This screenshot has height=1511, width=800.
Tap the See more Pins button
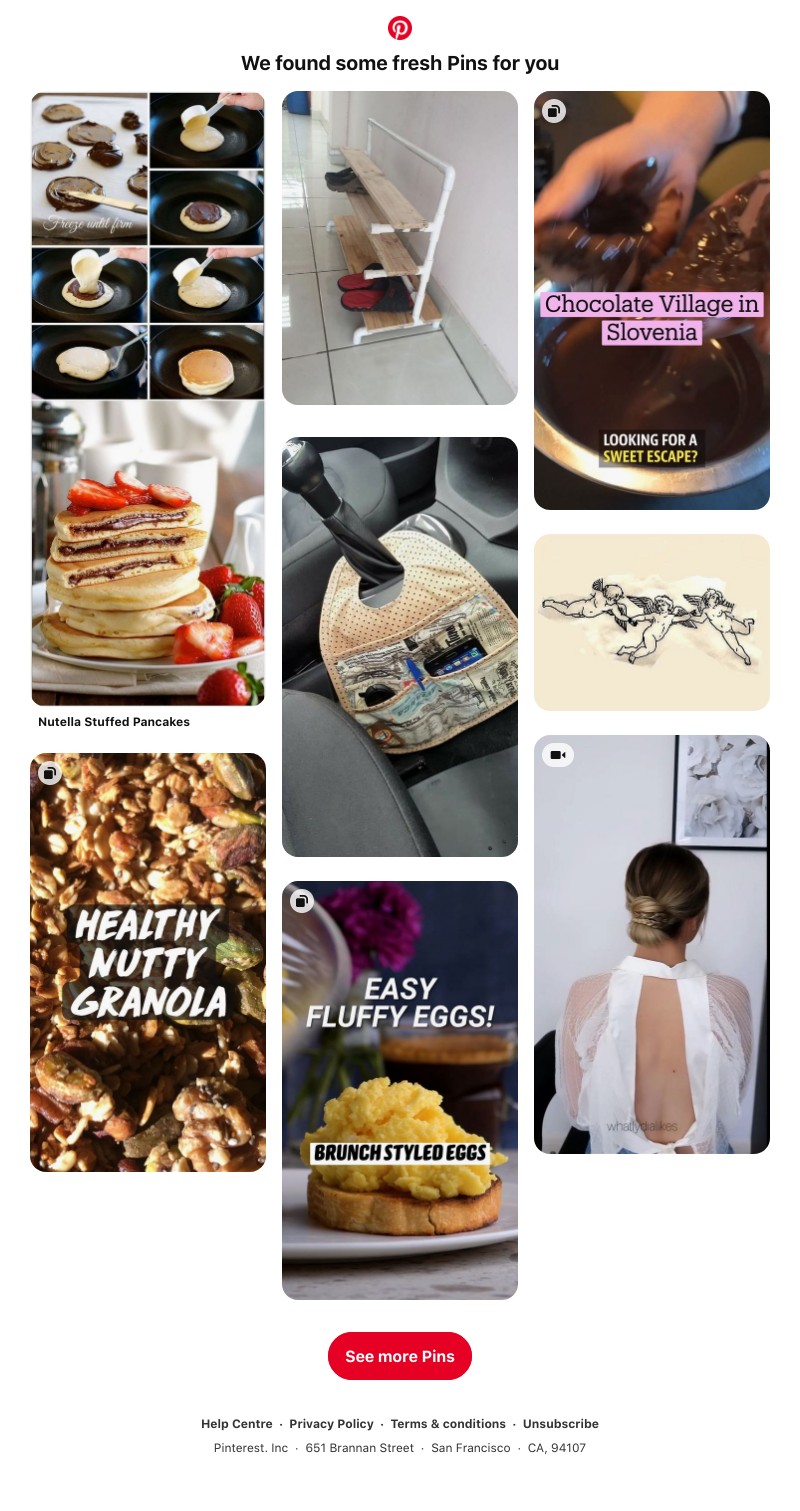tap(400, 1356)
